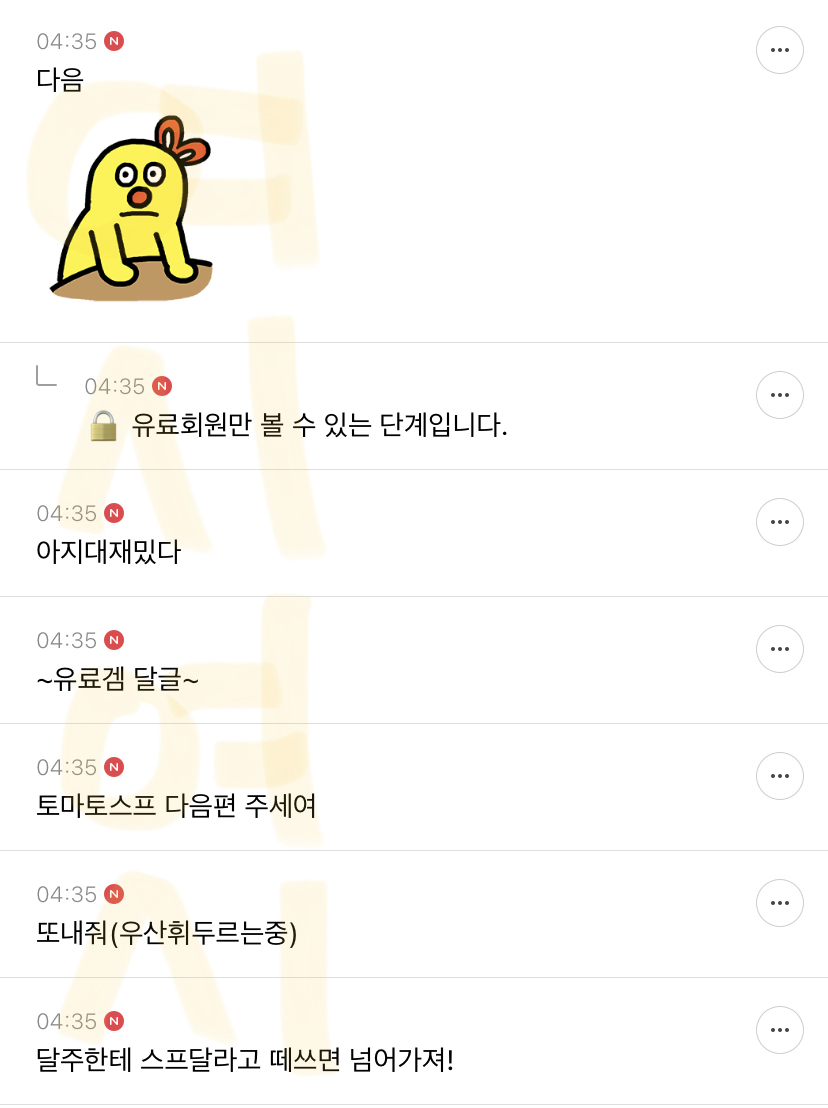Tap the more button next to '또내줘(우산휘두르는중)'
Screen dimensions: 828x1108
[779, 903]
